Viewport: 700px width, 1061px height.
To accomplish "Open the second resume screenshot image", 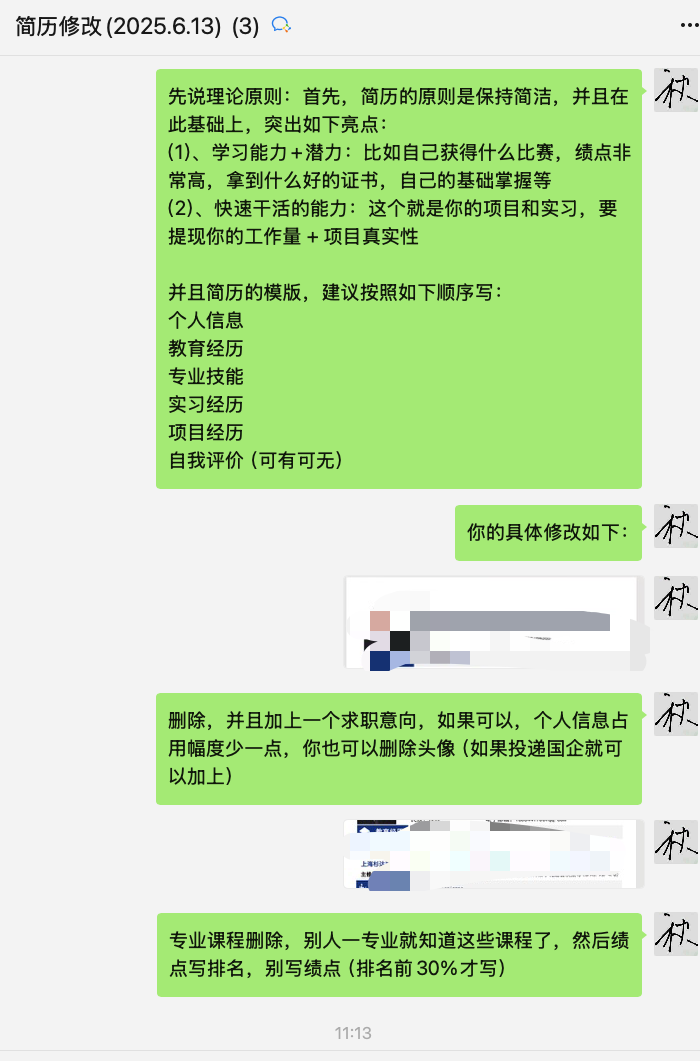I will tap(493, 855).
